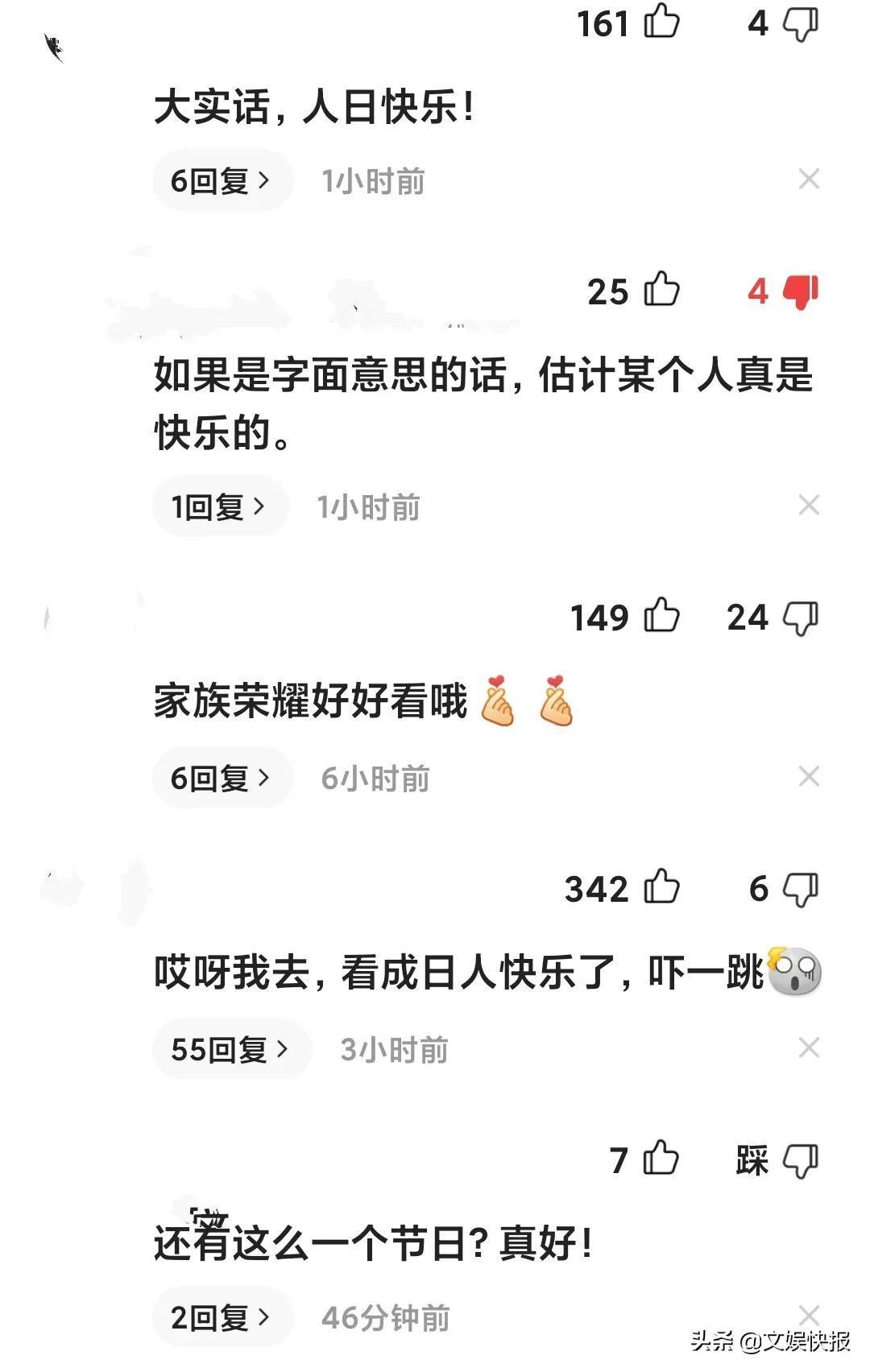This screenshot has width=870, height=1372.
Task: Dislike the comment "哎呀我去，看成日人快乐了"
Action: (800, 890)
